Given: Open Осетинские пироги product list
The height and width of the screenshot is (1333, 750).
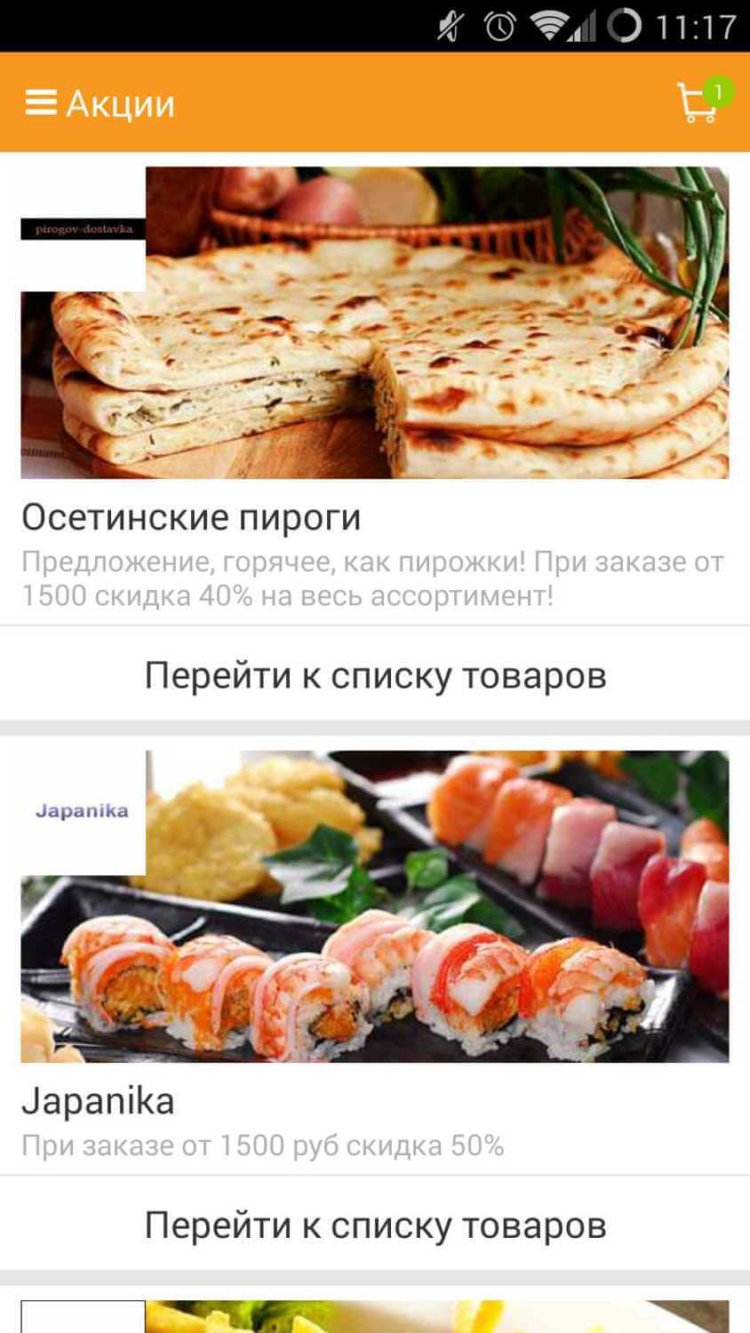Looking at the screenshot, I should point(375,674).
